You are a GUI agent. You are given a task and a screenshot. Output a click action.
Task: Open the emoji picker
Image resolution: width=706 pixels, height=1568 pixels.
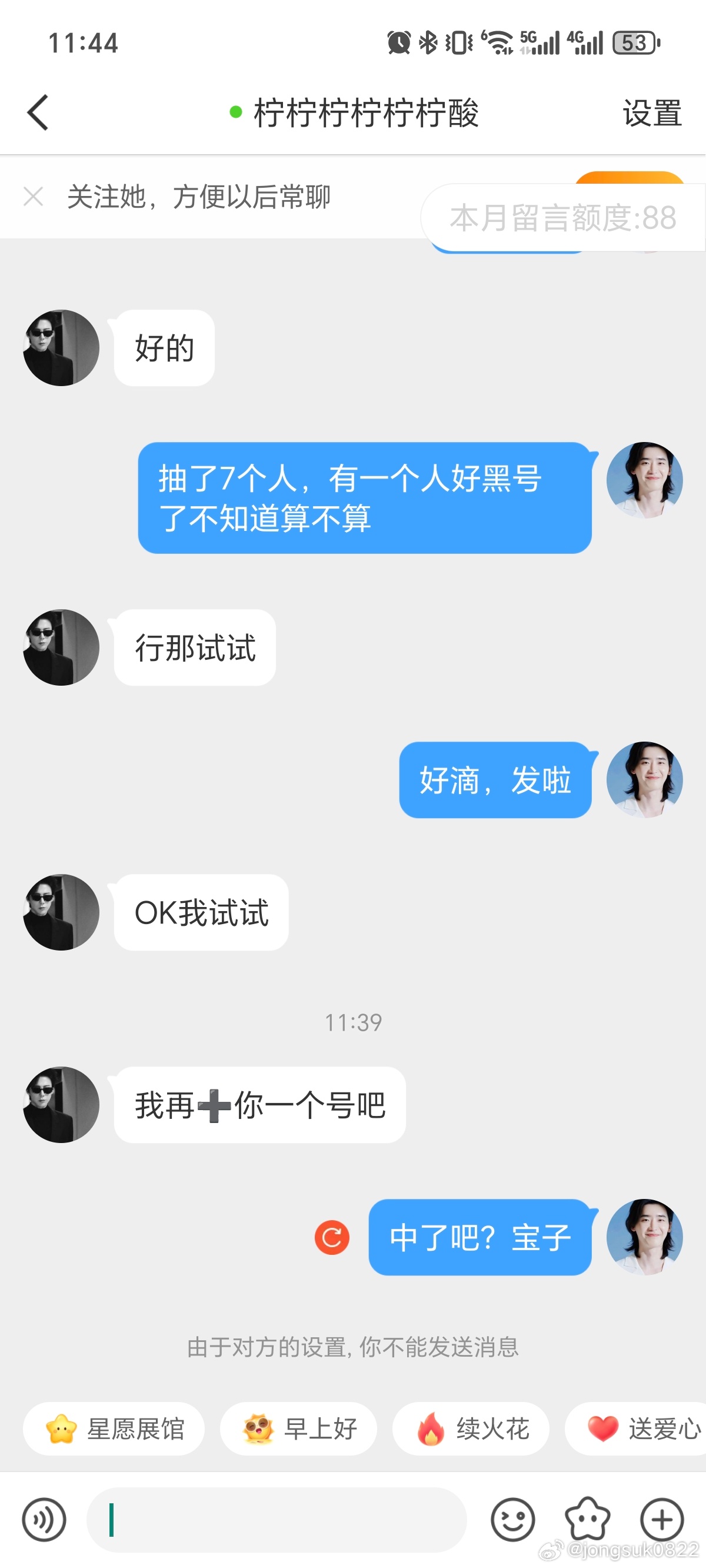tap(512, 1519)
